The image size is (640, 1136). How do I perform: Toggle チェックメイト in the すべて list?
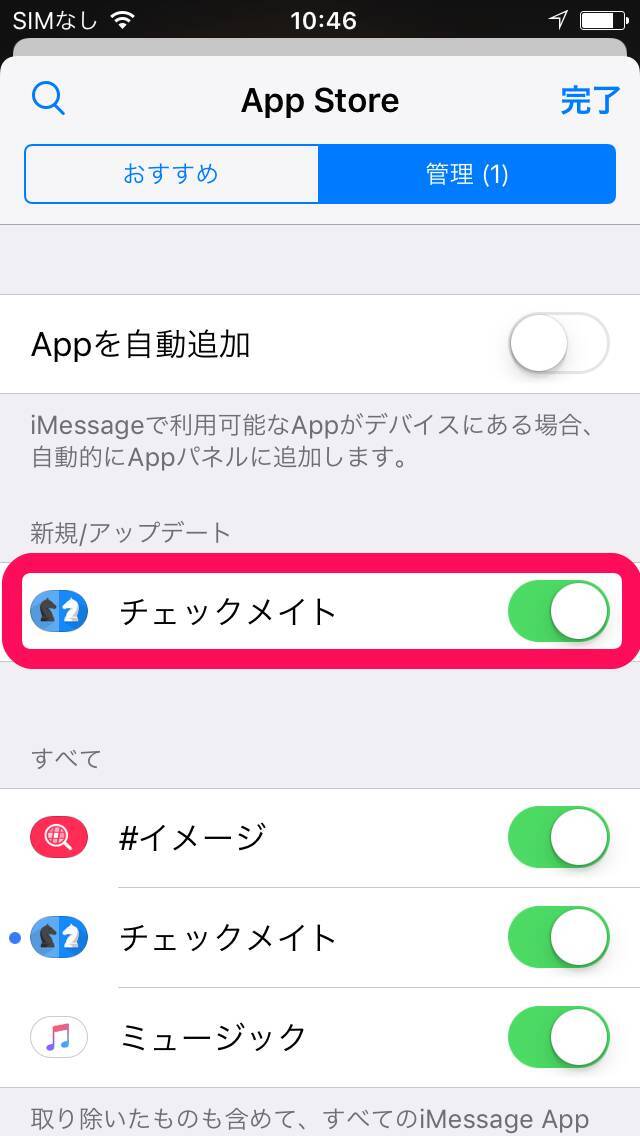(x=558, y=937)
